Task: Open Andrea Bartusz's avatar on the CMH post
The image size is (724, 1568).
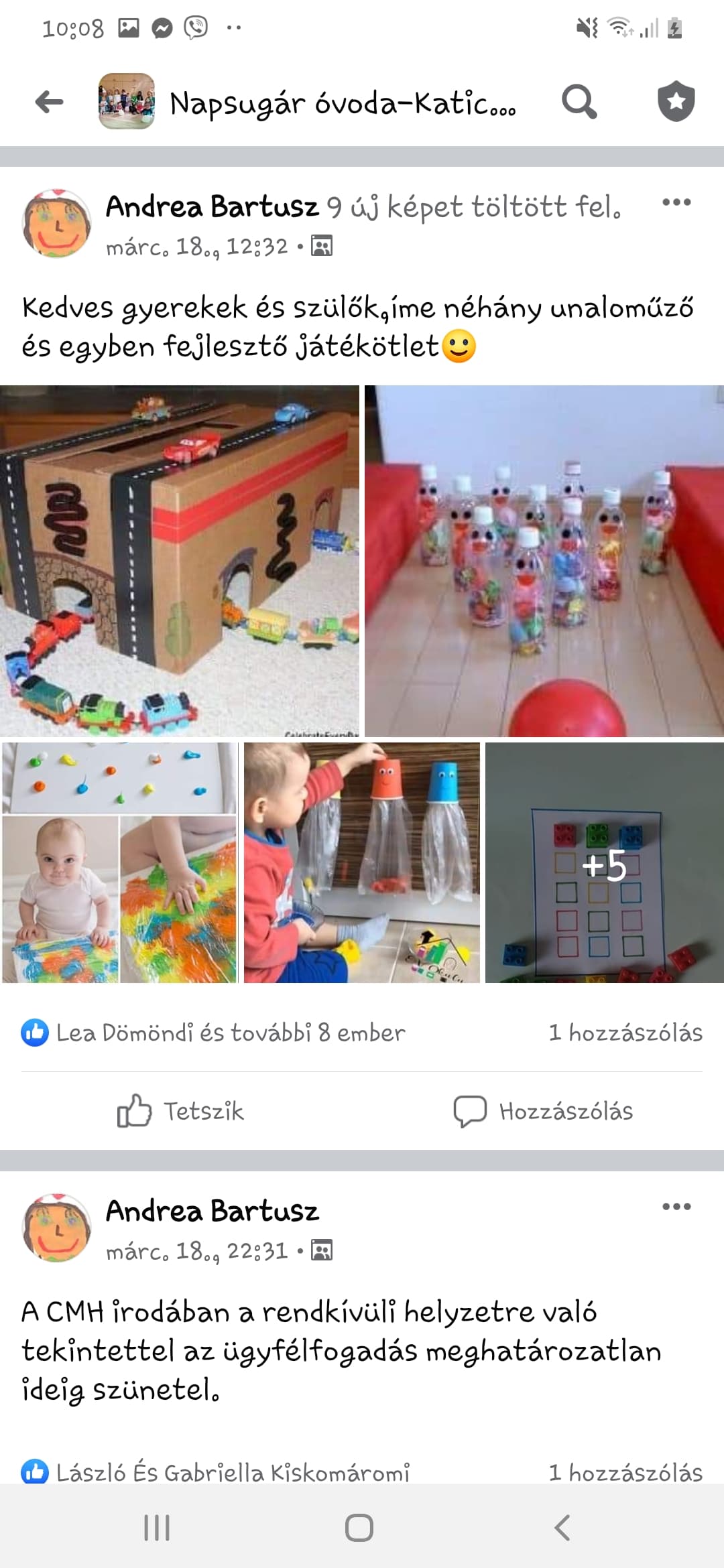Action: click(x=57, y=1228)
